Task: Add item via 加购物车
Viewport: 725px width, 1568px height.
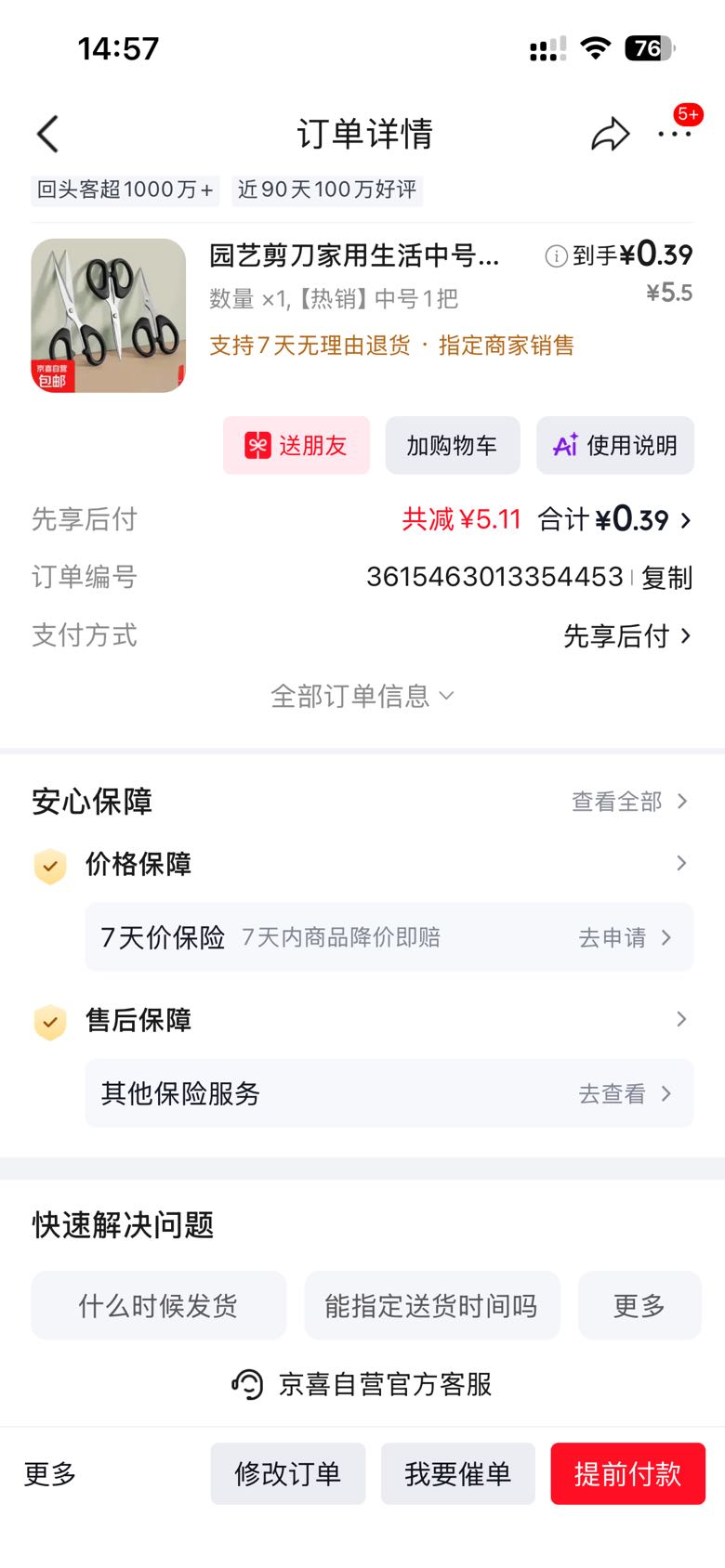Action: click(x=452, y=446)
